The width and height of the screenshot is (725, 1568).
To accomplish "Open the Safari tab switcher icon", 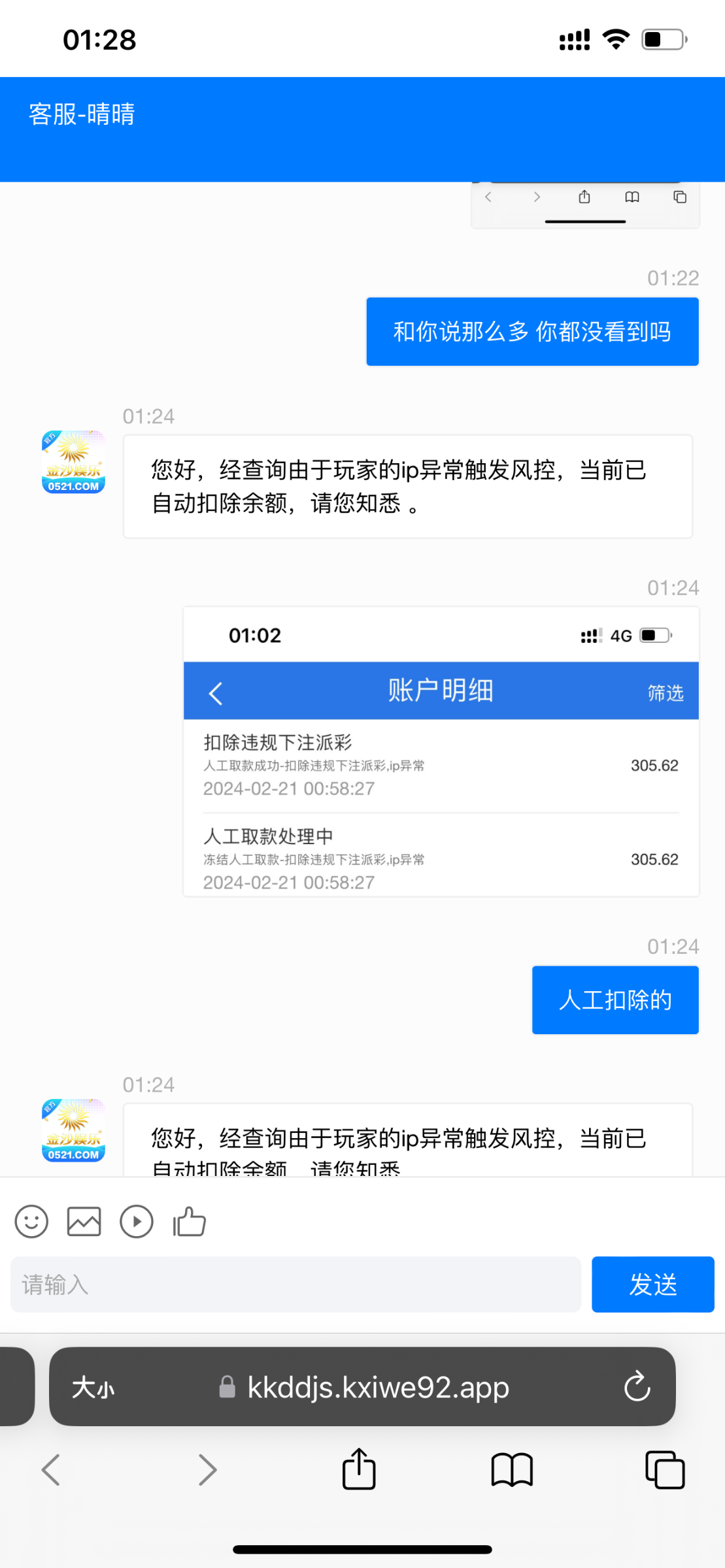I will tap(664, 1470).
